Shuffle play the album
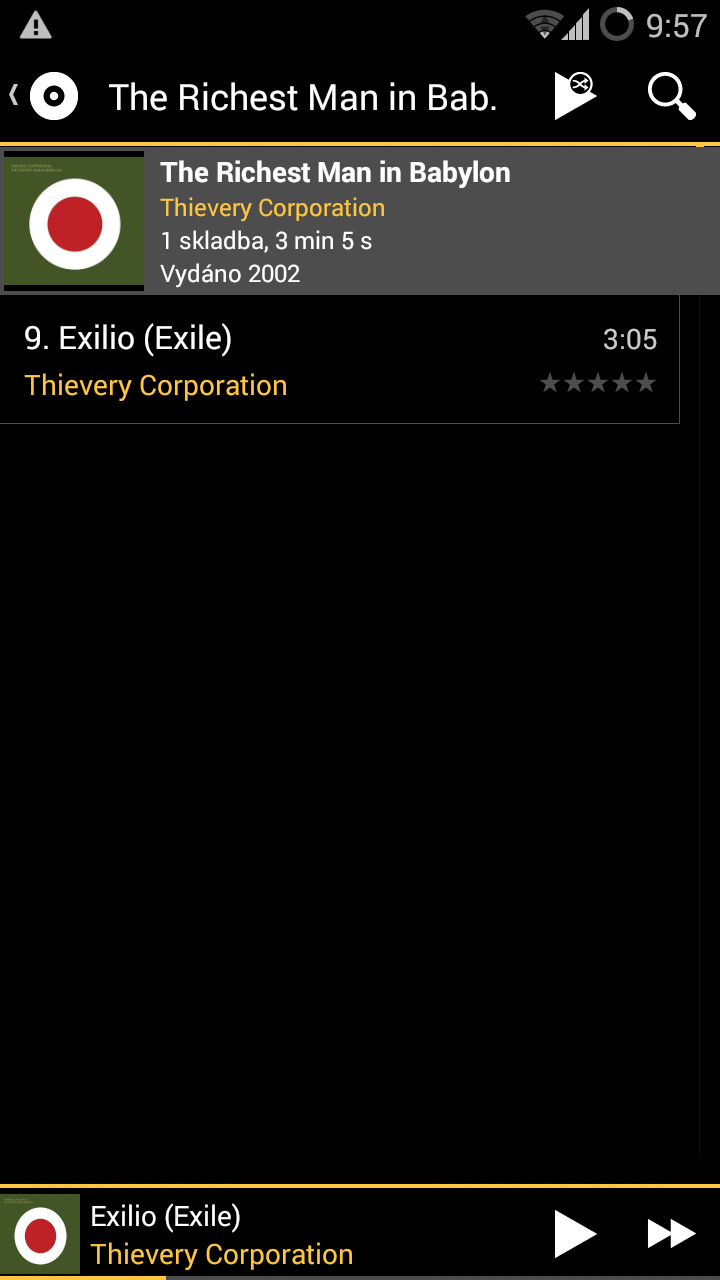The height and width of the screenshot is (1280, 720). (x=576, y=97)
